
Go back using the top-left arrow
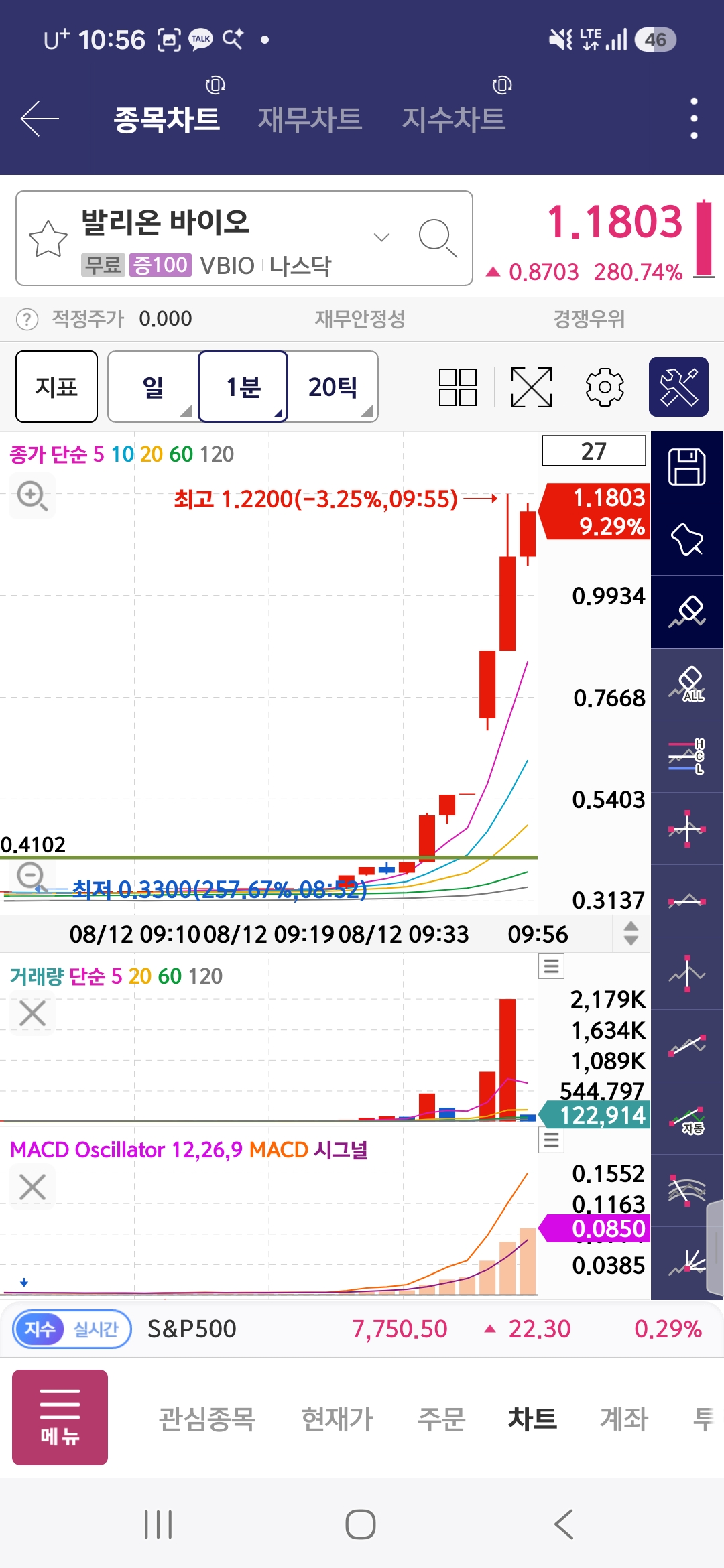(x=40, y=119)
